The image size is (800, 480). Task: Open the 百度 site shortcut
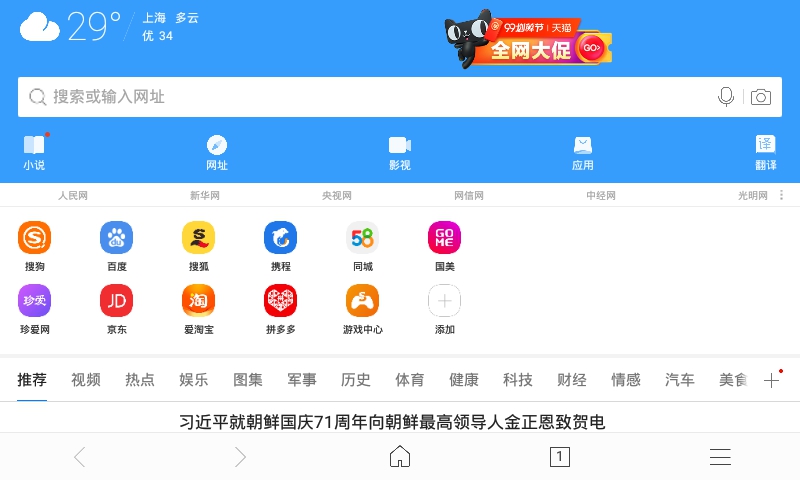pos(116,246)
